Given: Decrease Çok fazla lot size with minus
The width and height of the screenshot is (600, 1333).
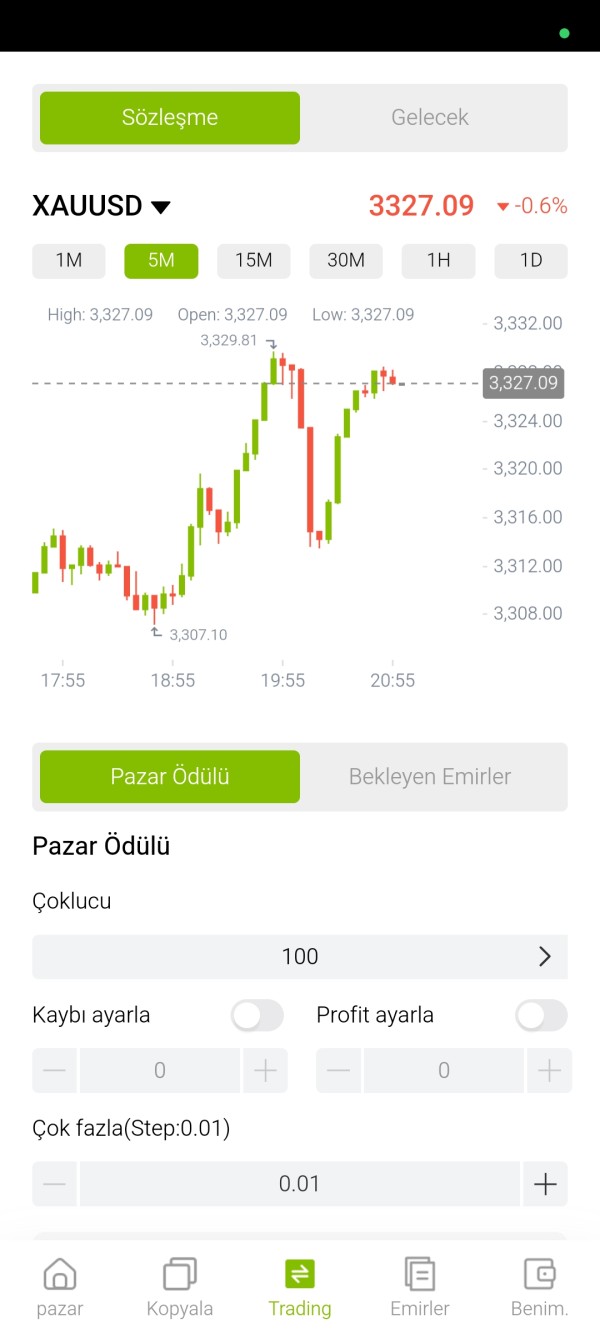Looking at the screenshot, I should click(54, 1185).
